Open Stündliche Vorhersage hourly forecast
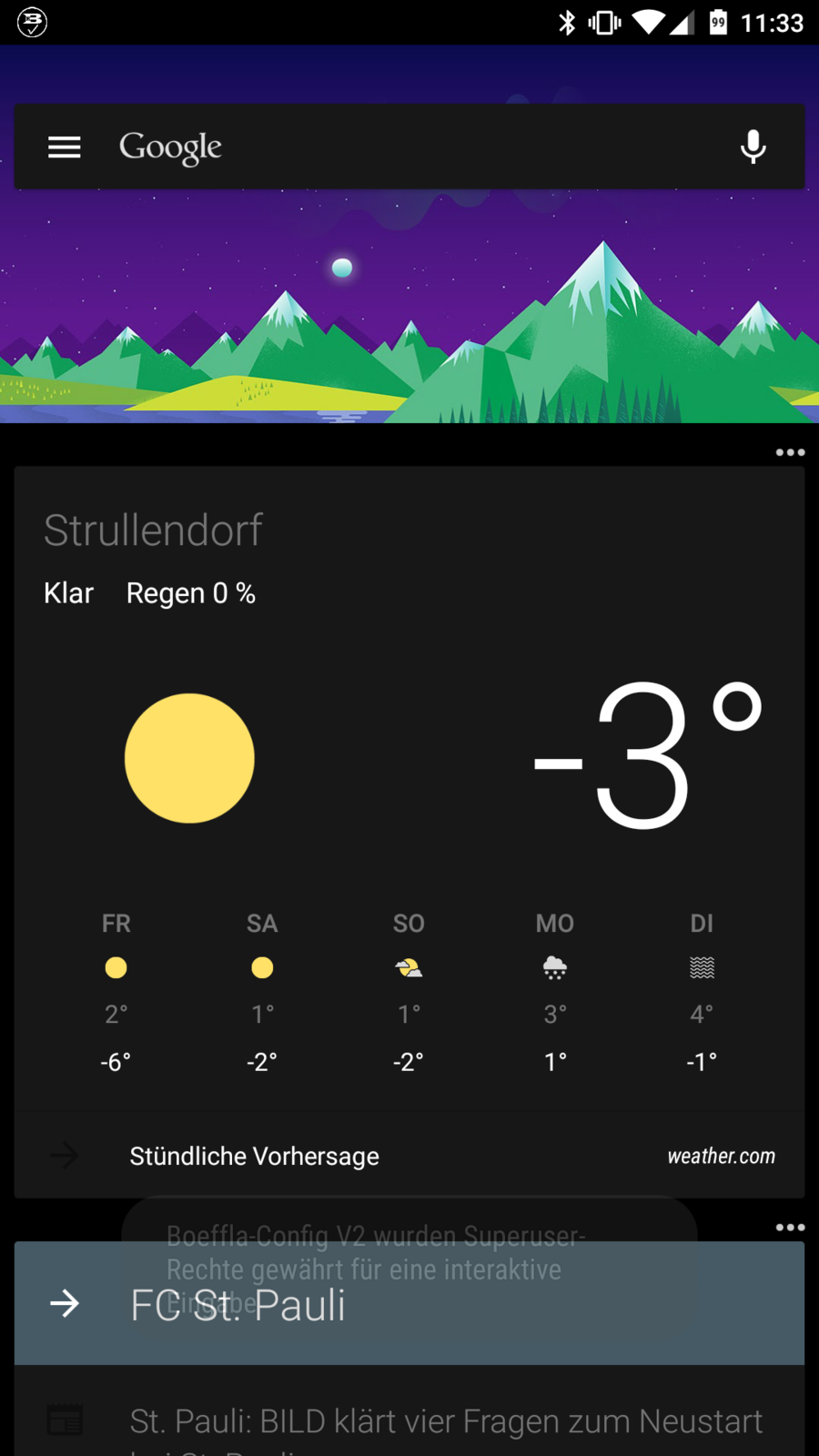 pyautogui.click(x=255, y=1156)
